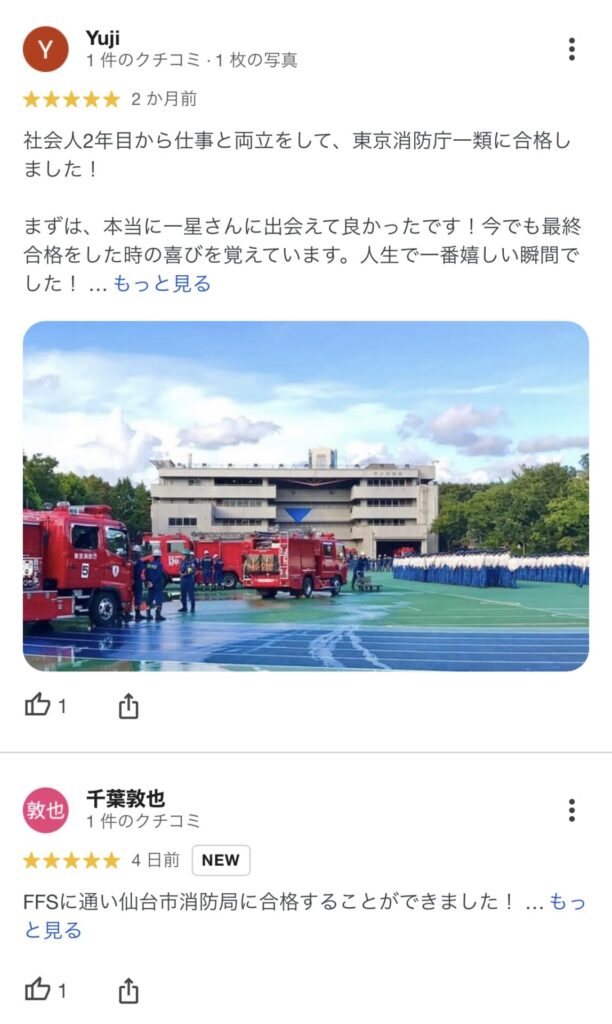Image resolution: width=612 pixels, height=1024 pixels.
Task: Open overflow menu on 千葉敦也's review
Action: pyautogui.click(x=571, y=809)
